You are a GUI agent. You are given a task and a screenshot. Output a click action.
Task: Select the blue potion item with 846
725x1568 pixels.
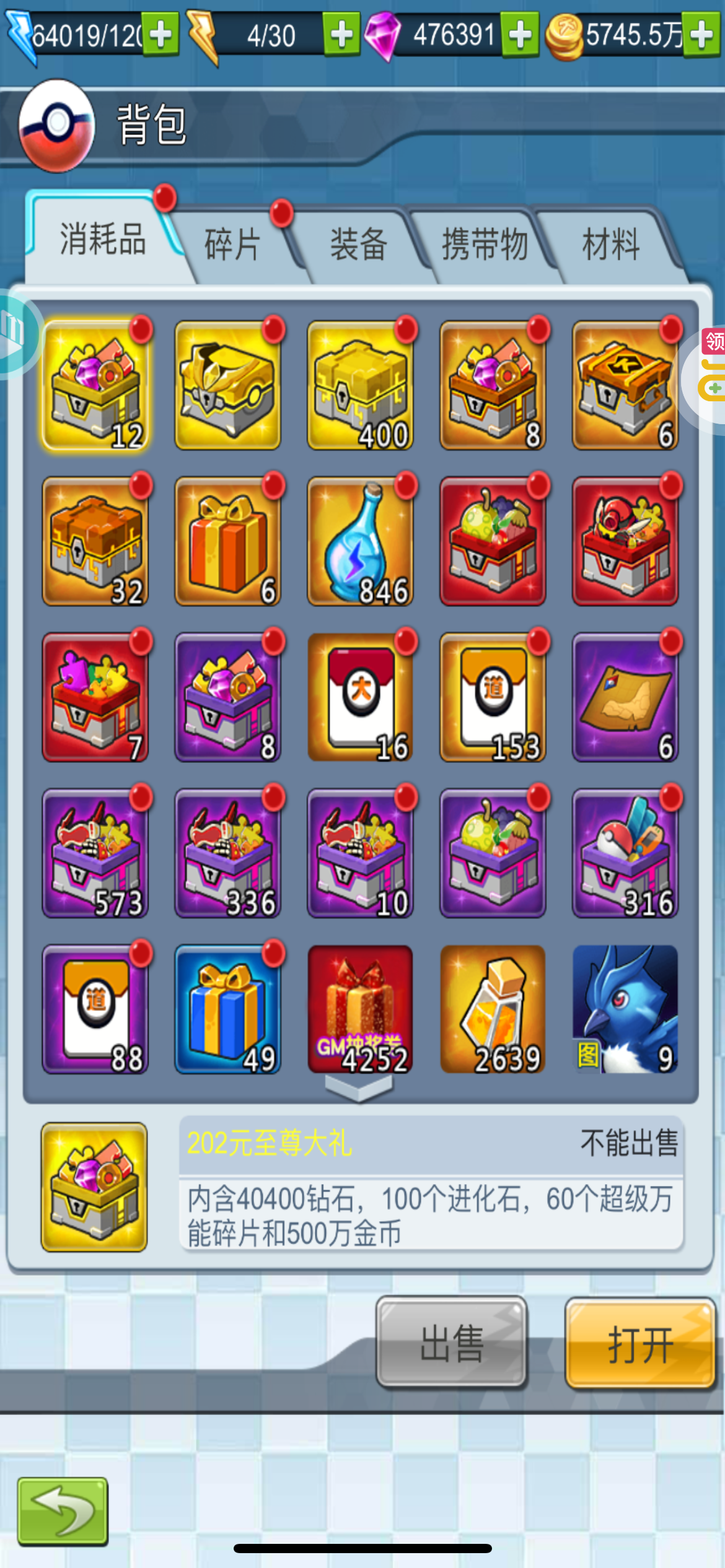click(360, 541)
